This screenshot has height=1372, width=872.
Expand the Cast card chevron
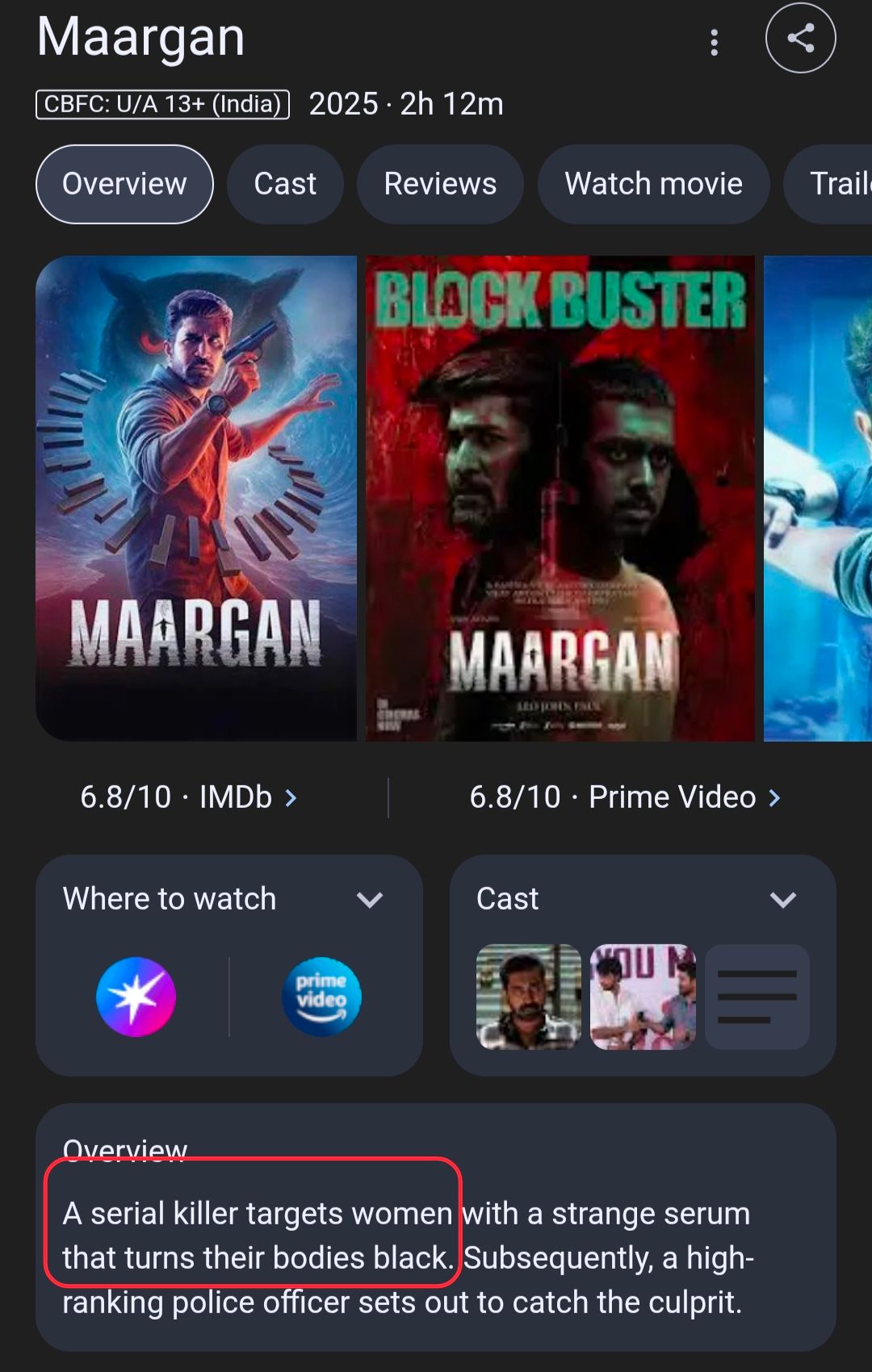click(x=782, y=899)
